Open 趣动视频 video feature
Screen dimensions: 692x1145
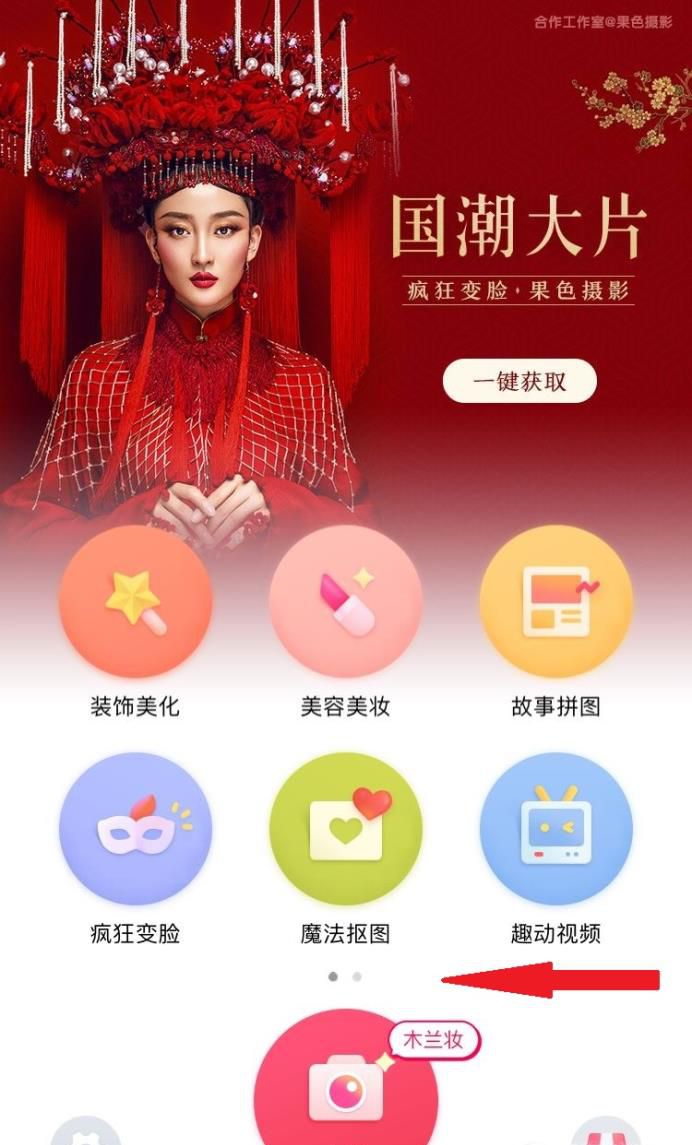point(556,829)
